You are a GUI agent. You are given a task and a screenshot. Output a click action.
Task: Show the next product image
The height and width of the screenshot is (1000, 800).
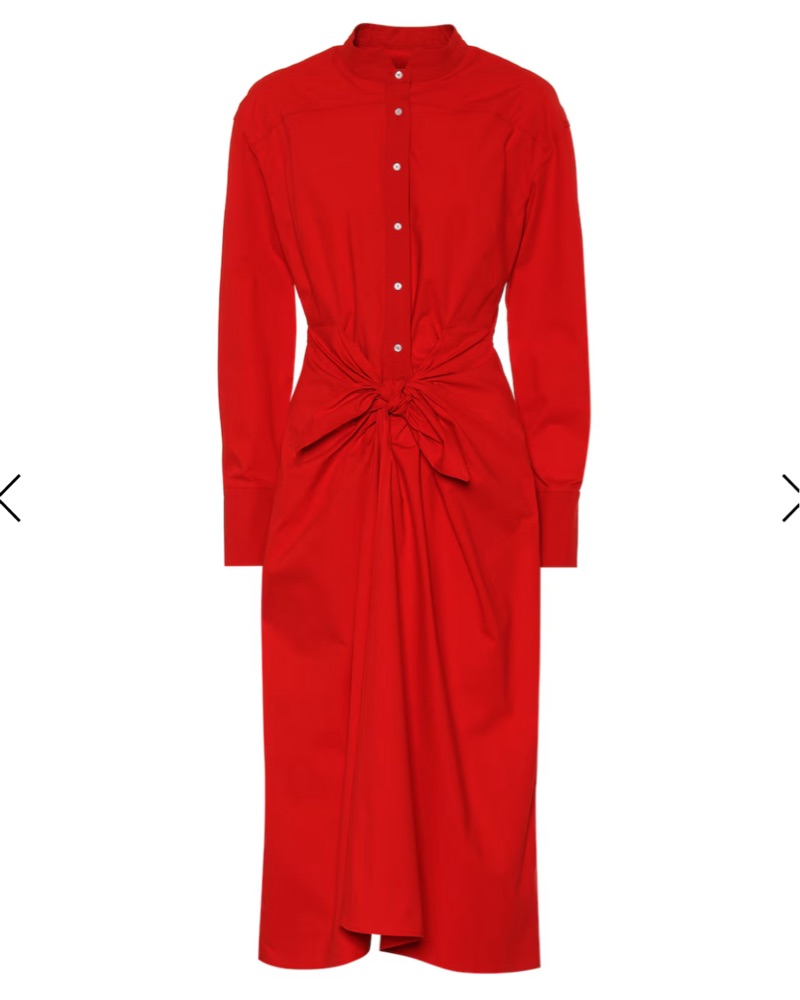point(790,497)
